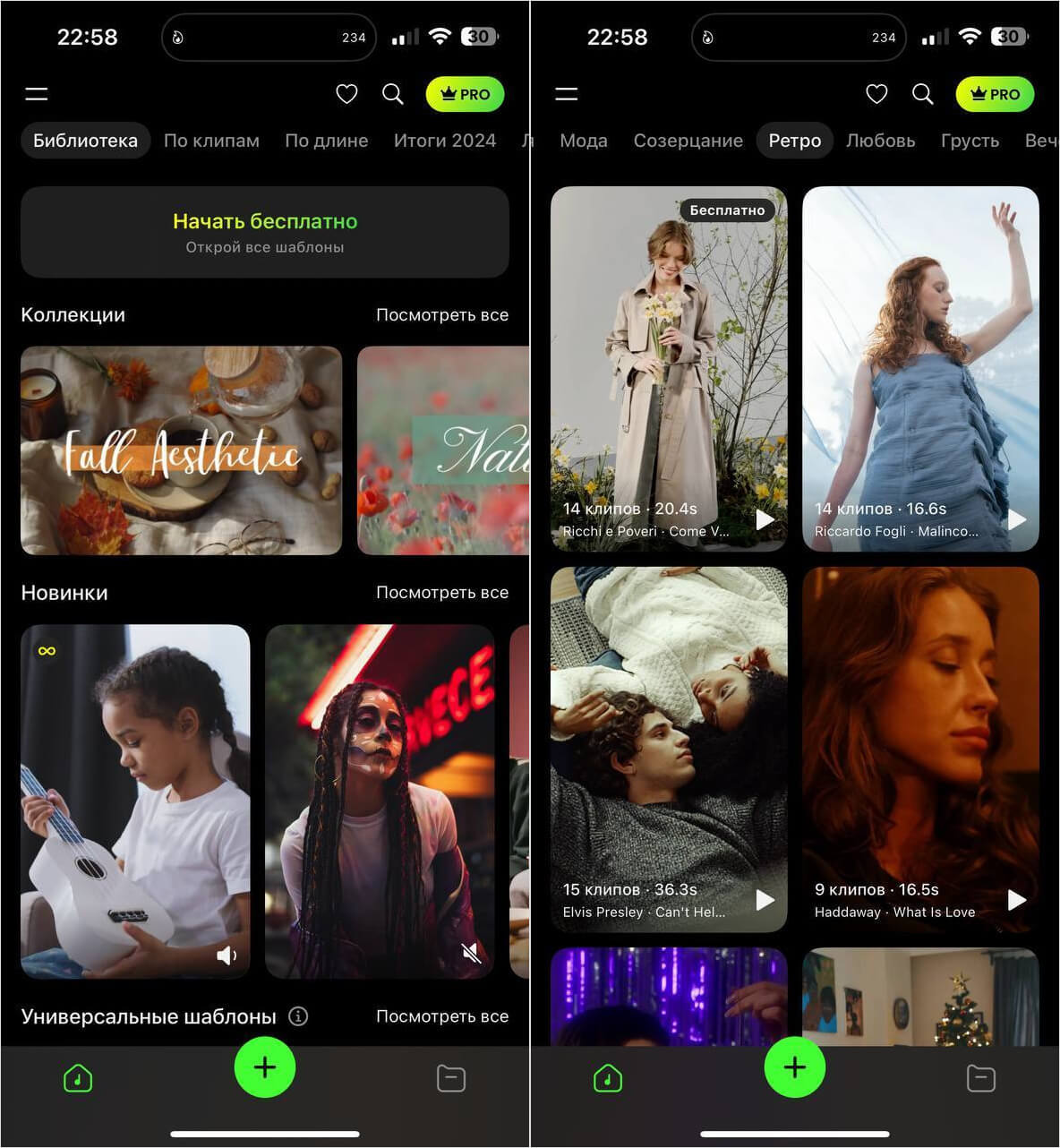
Task: Select the Созерцание category
Action: pos(688,141)
